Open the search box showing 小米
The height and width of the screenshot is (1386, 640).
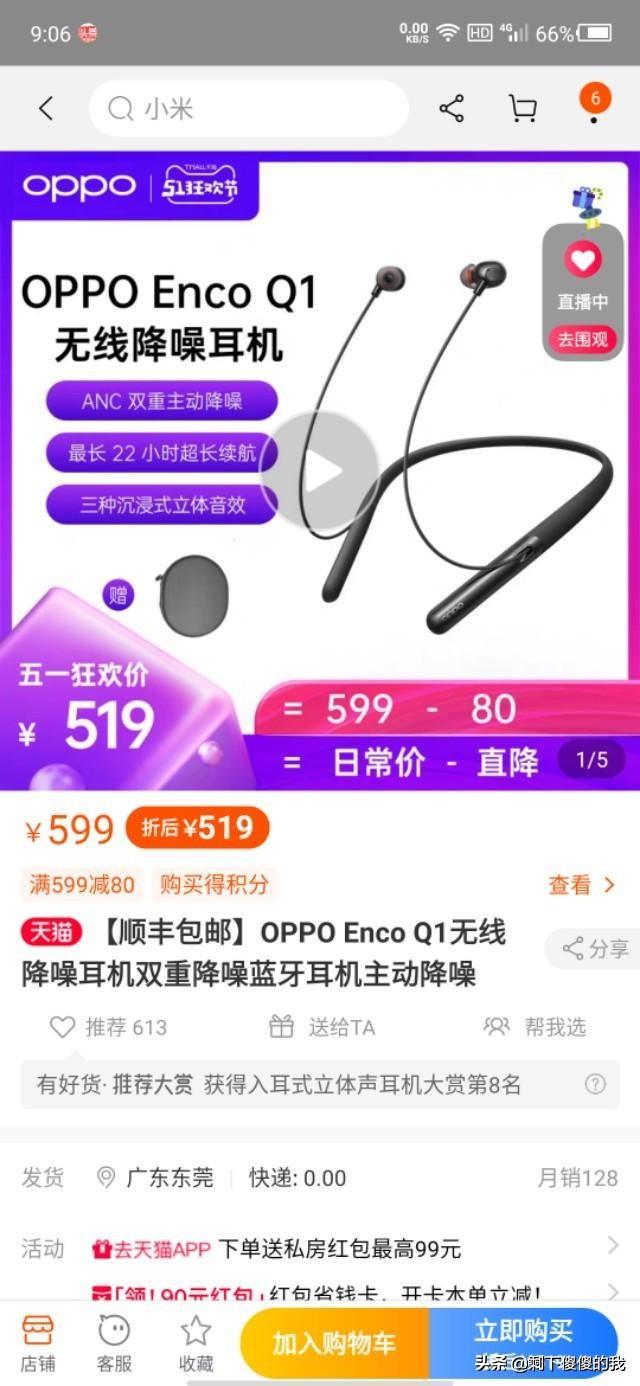(x=248, y=109)
